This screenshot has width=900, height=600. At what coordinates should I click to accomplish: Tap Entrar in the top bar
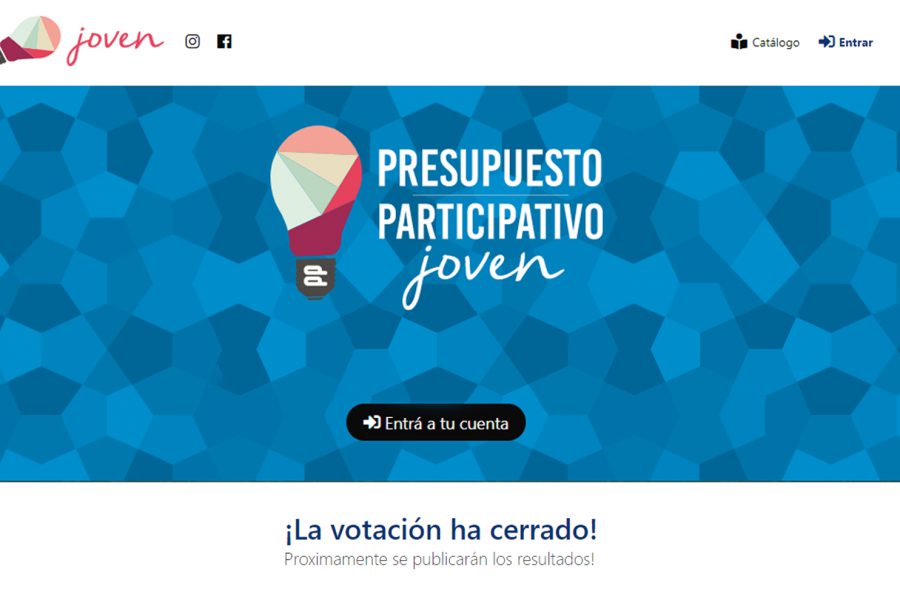[x=846, y=42]
